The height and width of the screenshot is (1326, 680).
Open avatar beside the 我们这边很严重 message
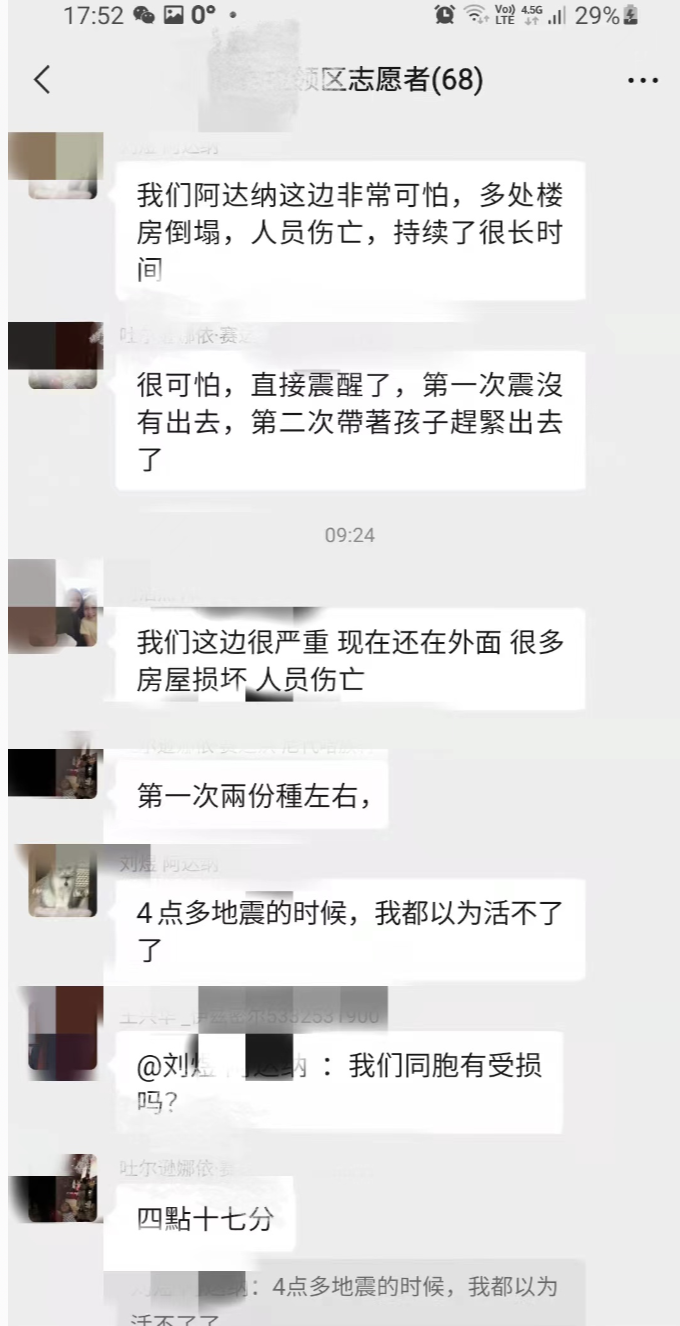click(x=62, y=604)
